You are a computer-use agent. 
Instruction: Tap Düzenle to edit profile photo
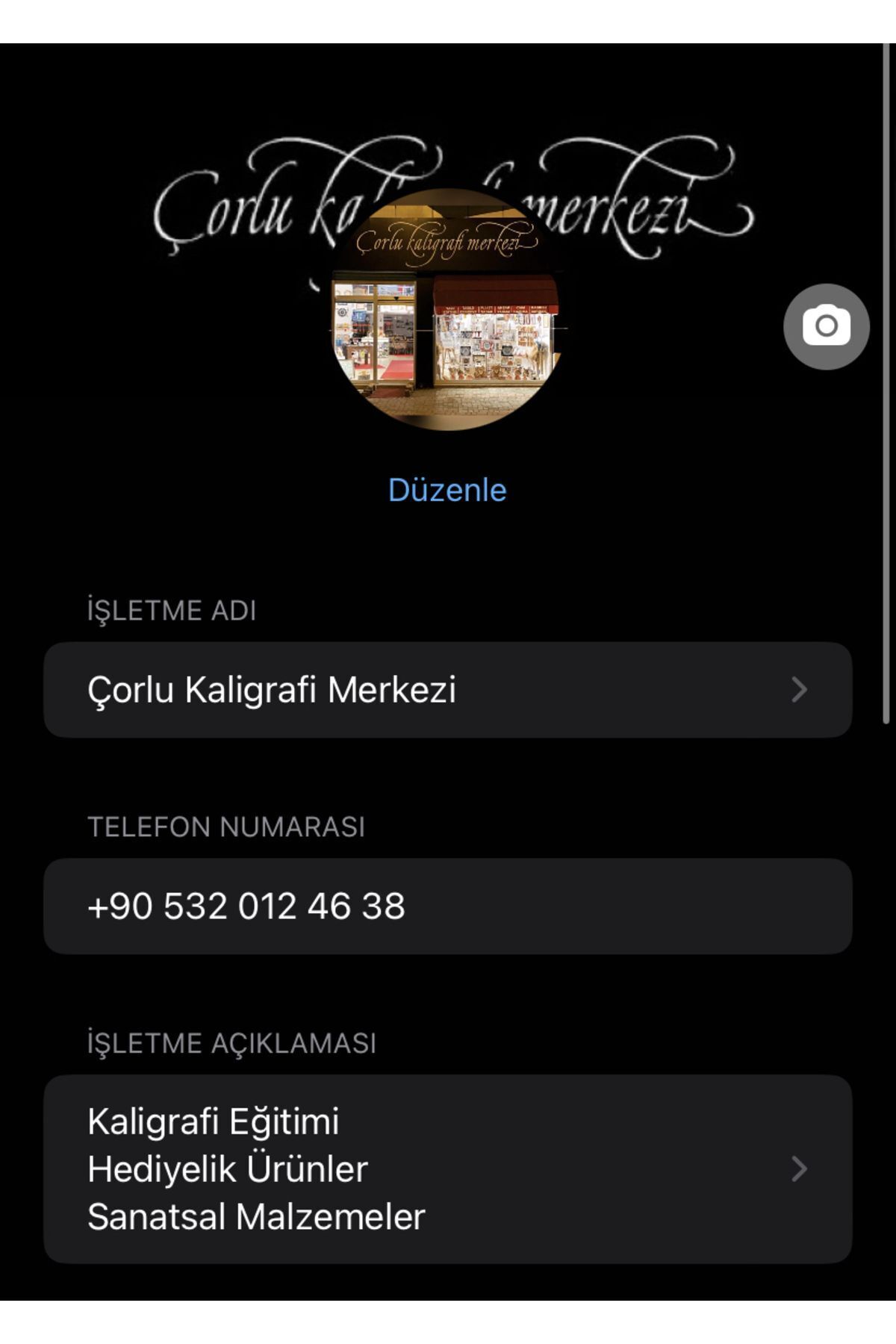[447, 490]
